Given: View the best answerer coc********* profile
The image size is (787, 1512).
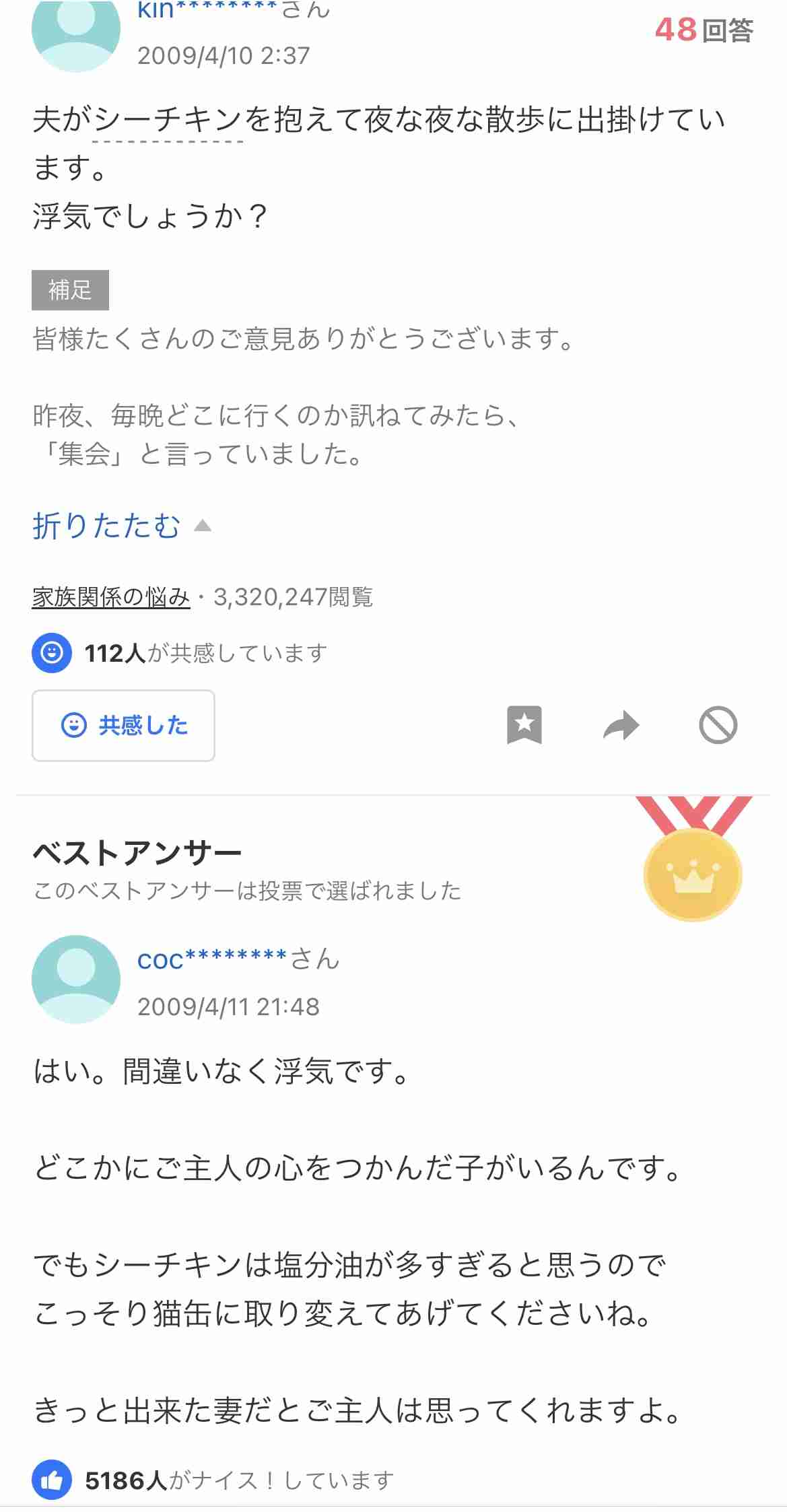Looking at the screenshot, I should coord(213,959).
